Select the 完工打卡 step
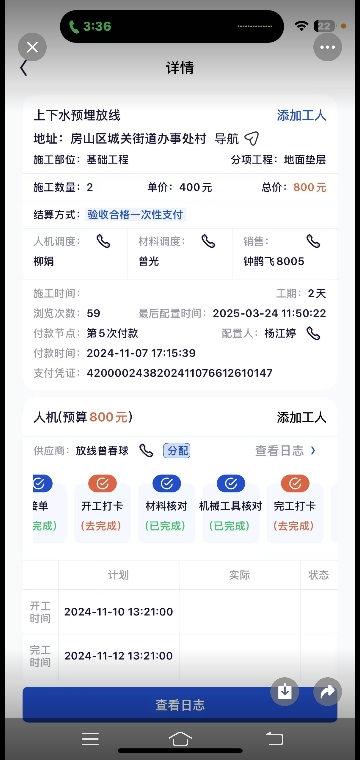The height and width of the screenshot is (760, 360). pos(295,508)
